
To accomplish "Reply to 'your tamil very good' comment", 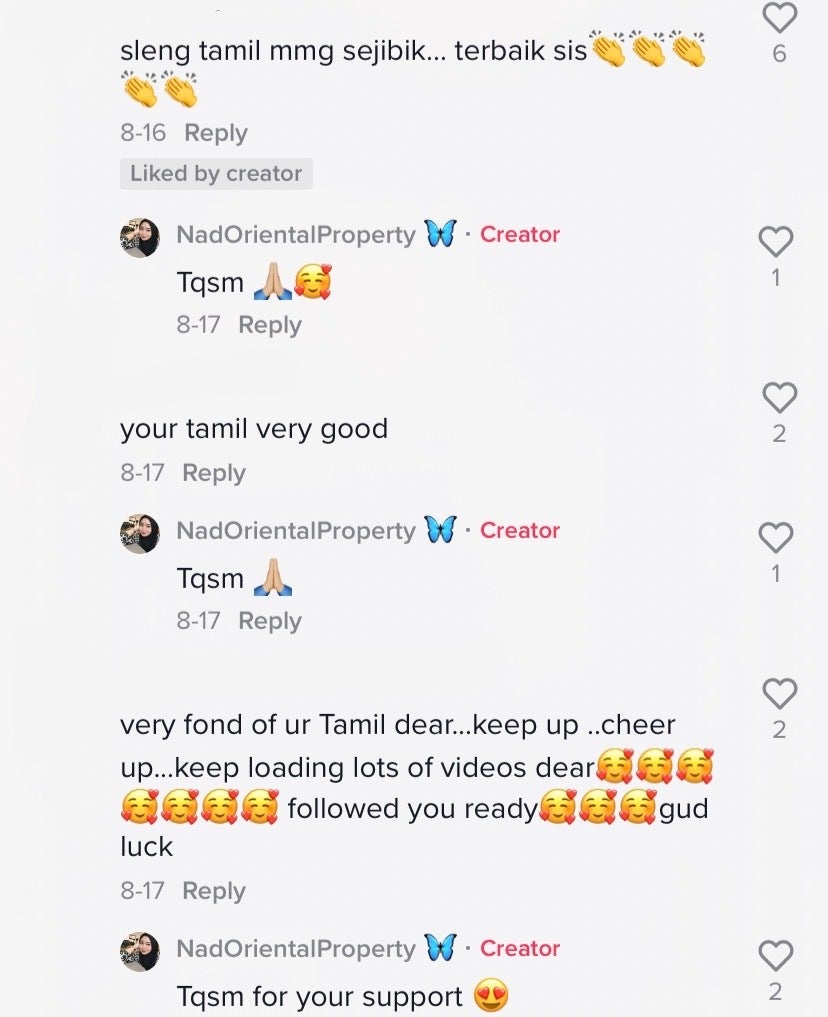I will point(213,473).
